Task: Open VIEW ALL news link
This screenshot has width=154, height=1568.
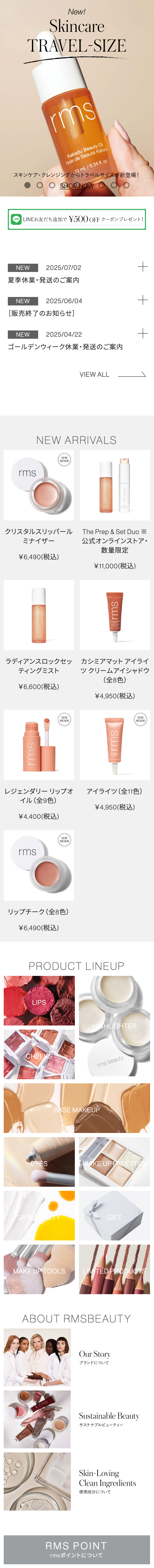Action: (x=112, y=374)
